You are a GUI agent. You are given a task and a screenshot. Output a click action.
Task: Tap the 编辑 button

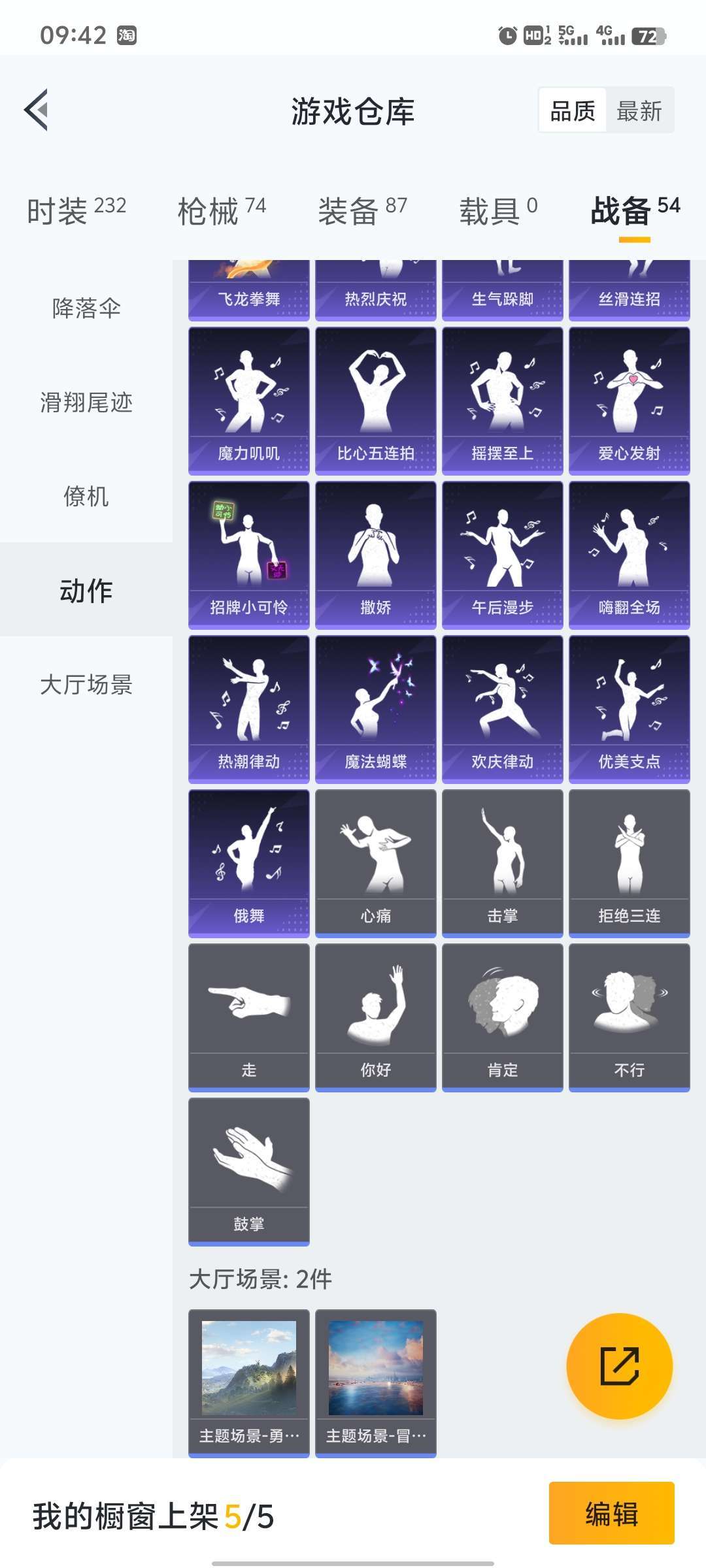click(x=611, y=1513)
